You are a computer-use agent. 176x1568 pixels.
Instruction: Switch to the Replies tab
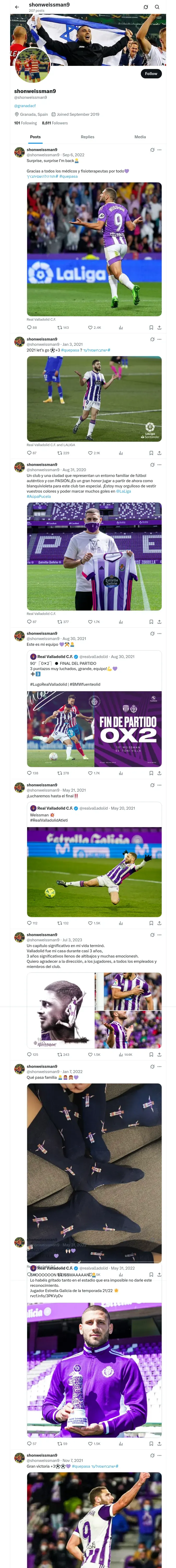pos(87,137)
